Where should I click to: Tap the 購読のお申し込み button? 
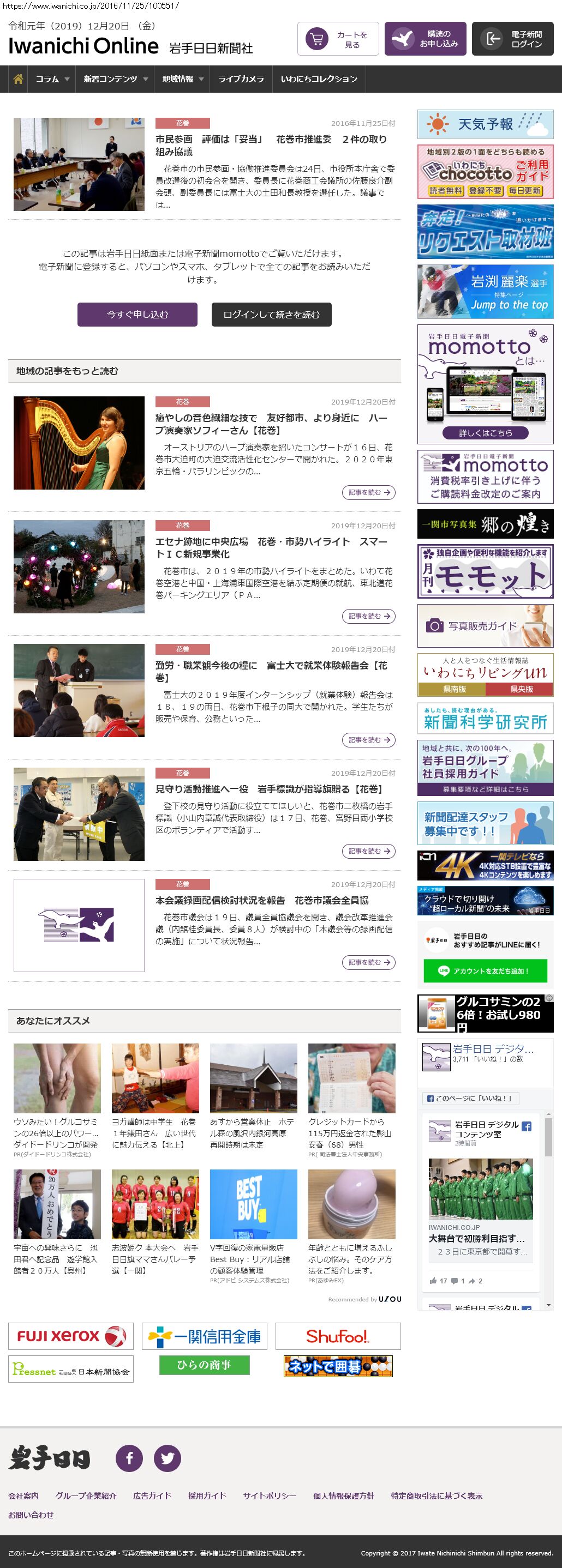[426, 39]
